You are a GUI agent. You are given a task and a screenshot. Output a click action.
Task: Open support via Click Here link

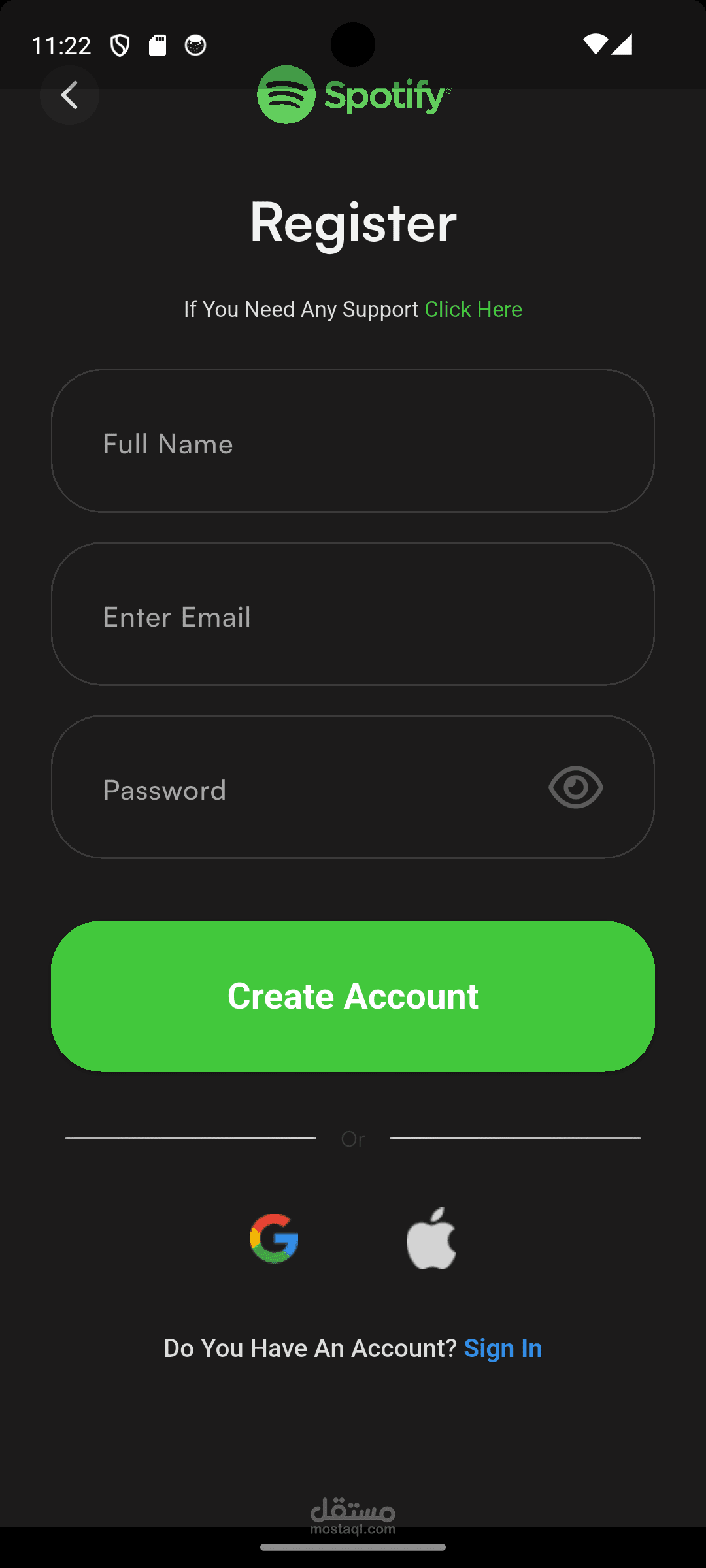(473, 309)
